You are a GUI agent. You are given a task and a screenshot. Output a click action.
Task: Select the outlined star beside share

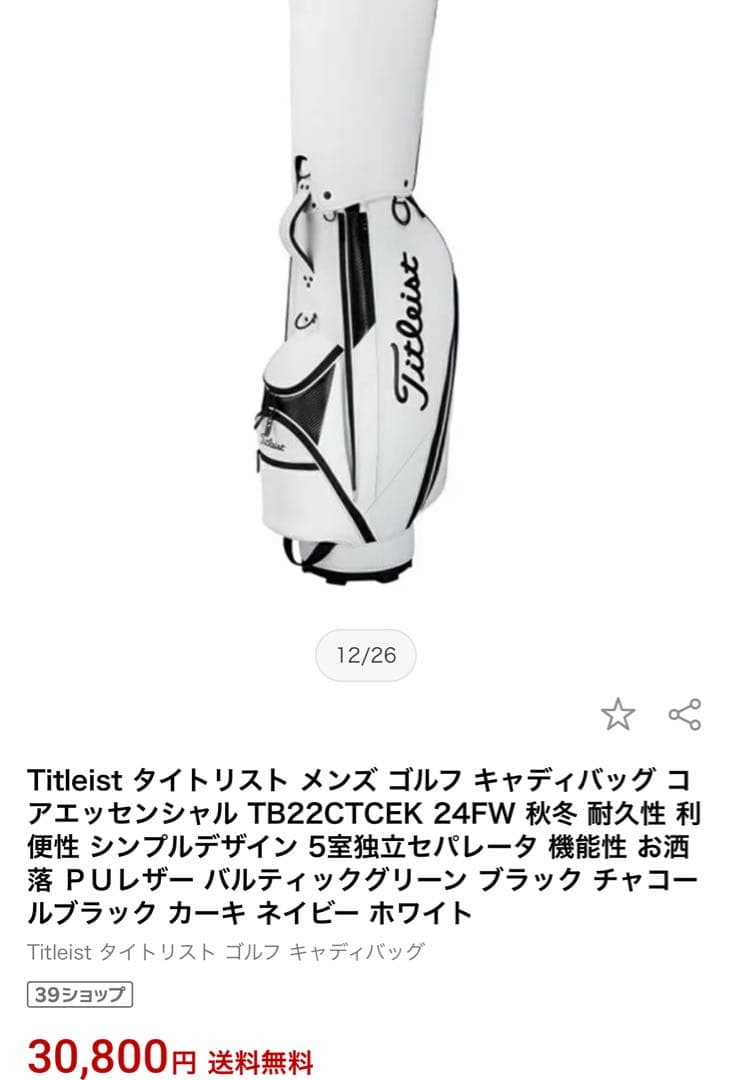(620, 712)
